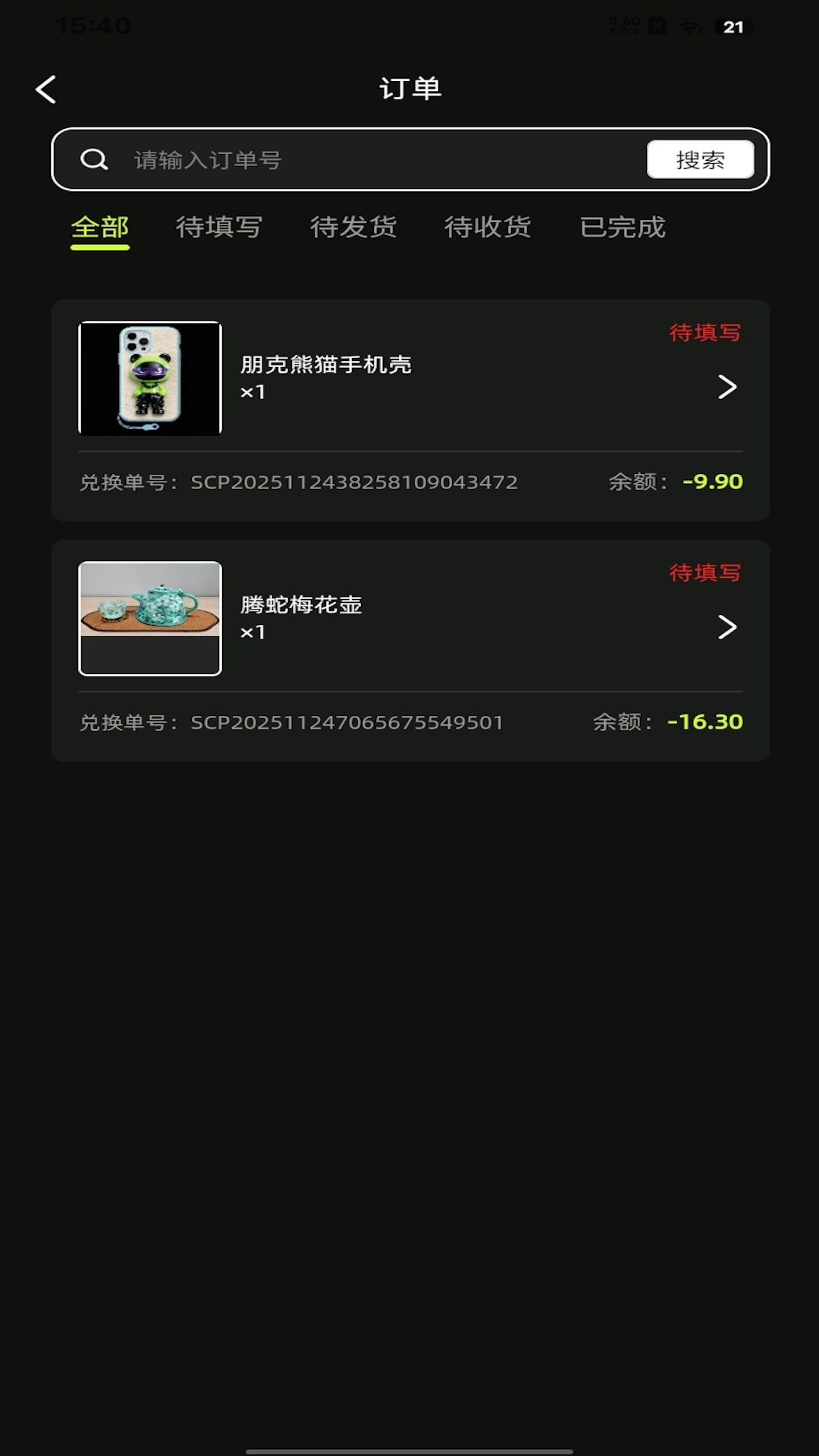
Task: Click the red 待填写 status on panda phone case order
Action: tap(704, 331)
